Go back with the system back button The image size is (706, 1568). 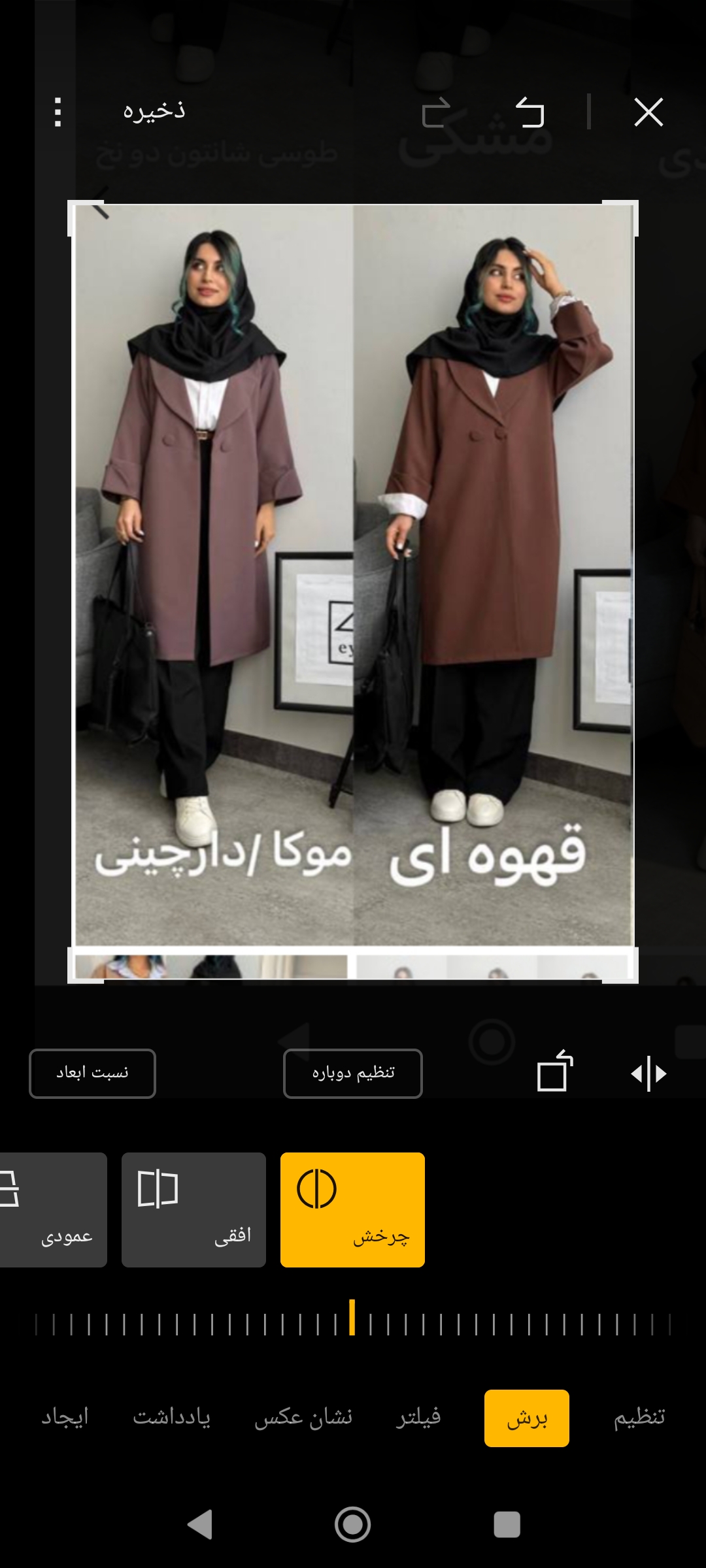tap(200, 1524)
